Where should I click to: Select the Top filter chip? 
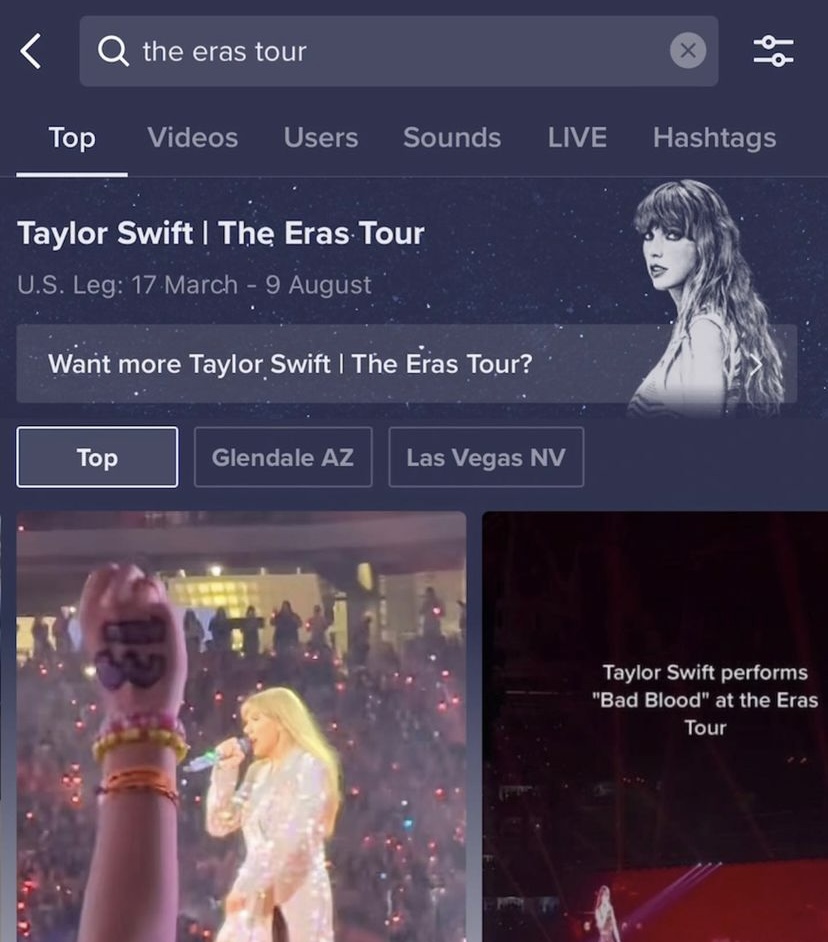click(97, 457)
